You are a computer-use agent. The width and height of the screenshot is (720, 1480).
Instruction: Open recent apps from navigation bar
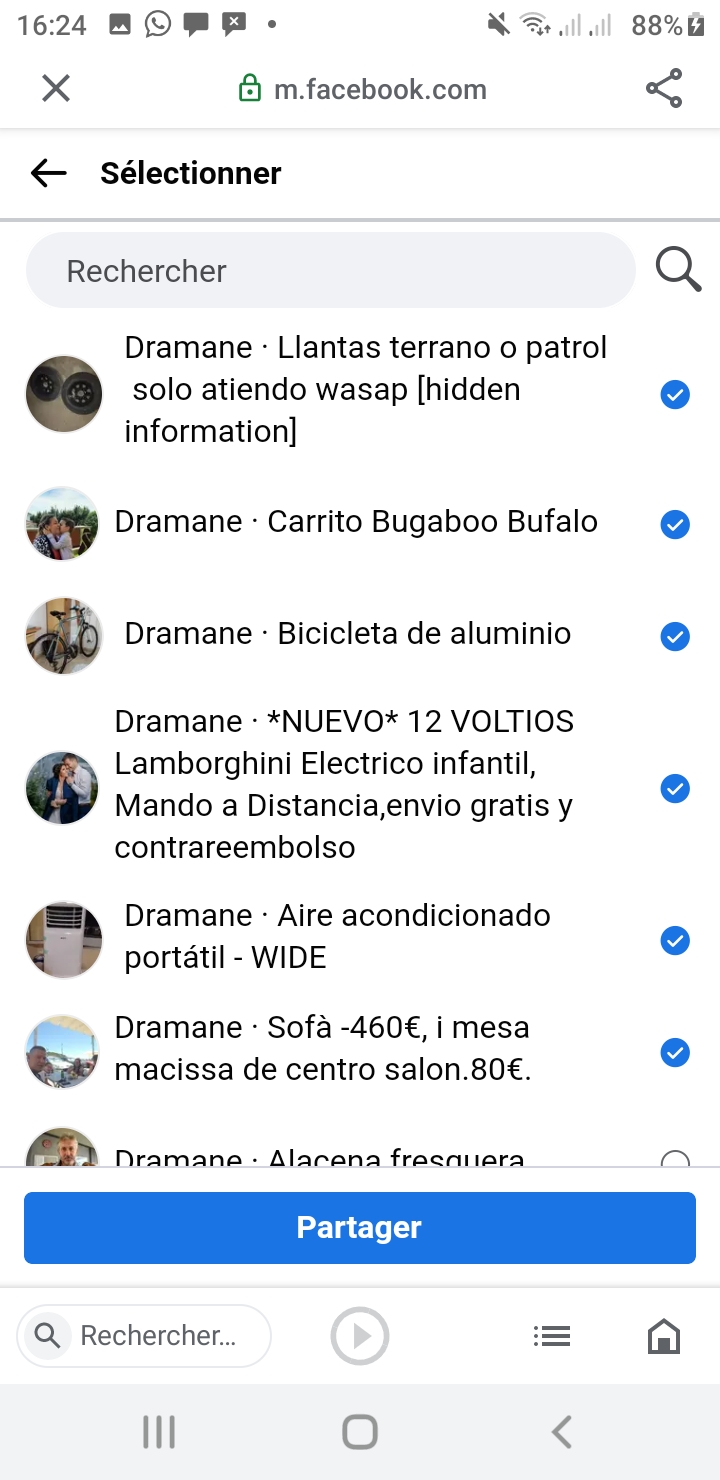click(x=159, y=1432)
